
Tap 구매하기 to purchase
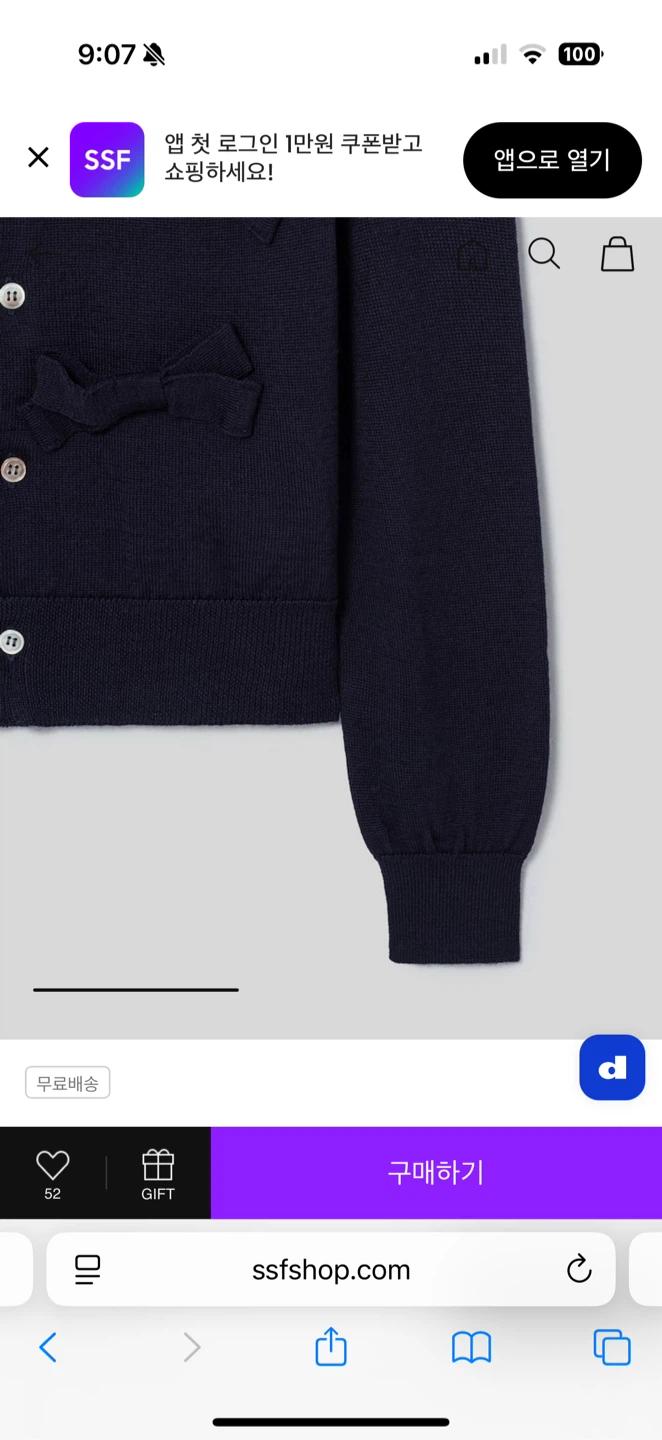436,1172
